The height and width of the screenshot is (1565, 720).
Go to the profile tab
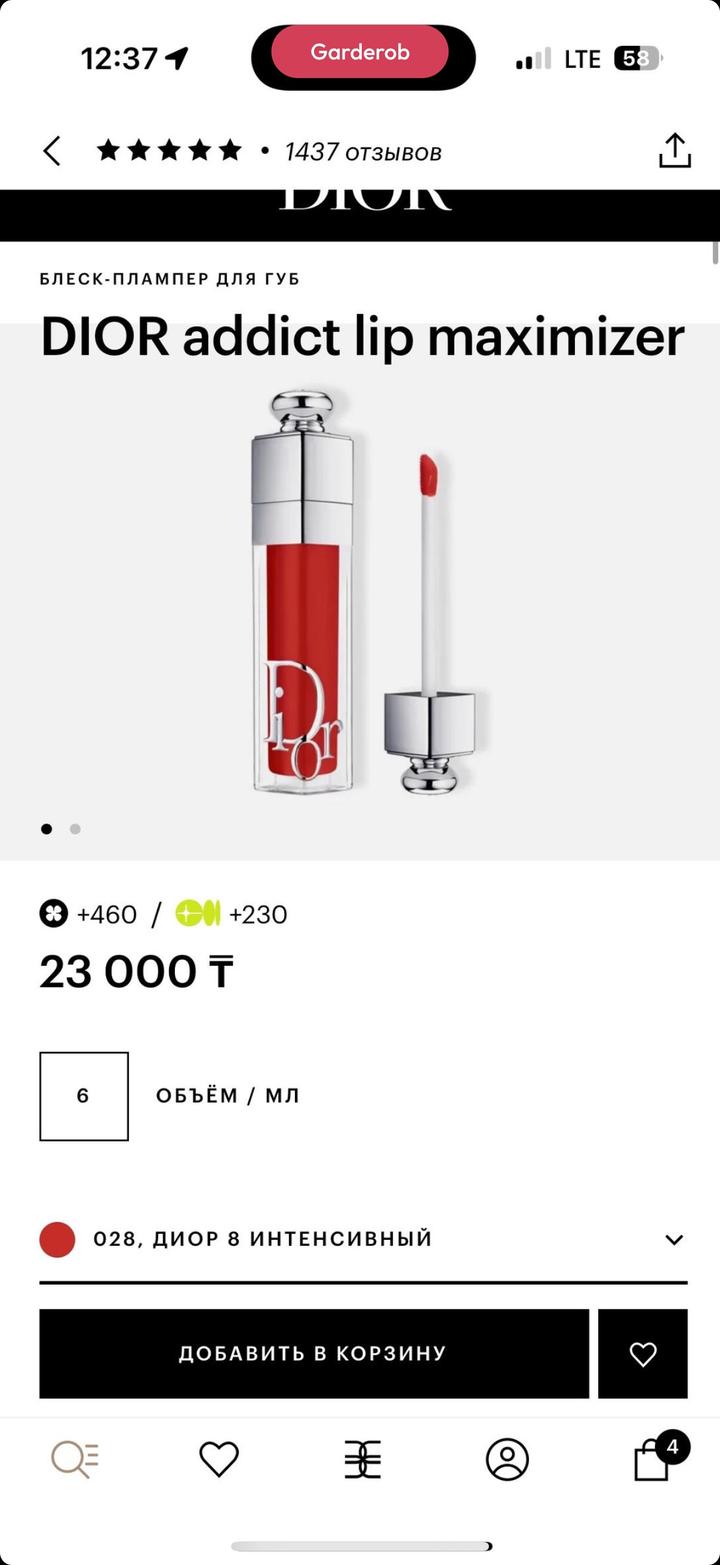pyautogui.click(x=507, y=1459)
